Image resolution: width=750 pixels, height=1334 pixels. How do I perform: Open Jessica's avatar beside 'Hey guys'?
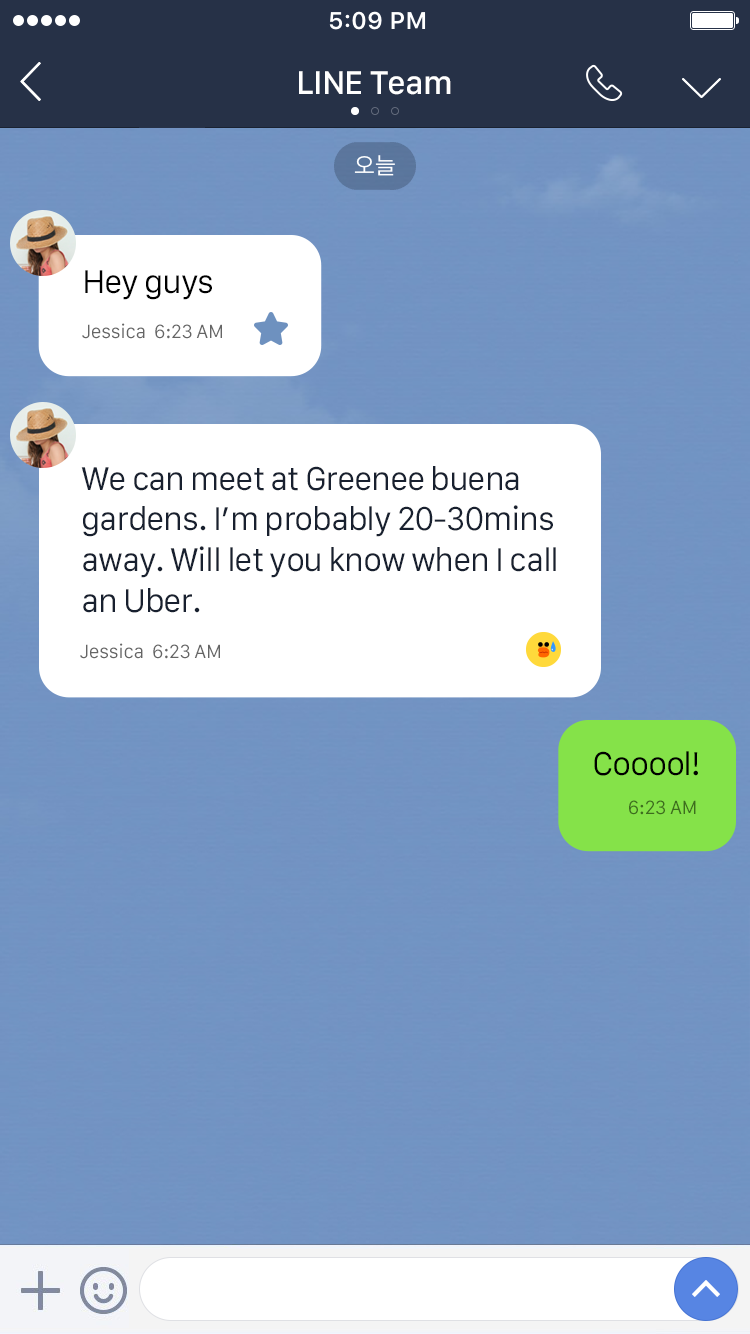coord(43,243)
